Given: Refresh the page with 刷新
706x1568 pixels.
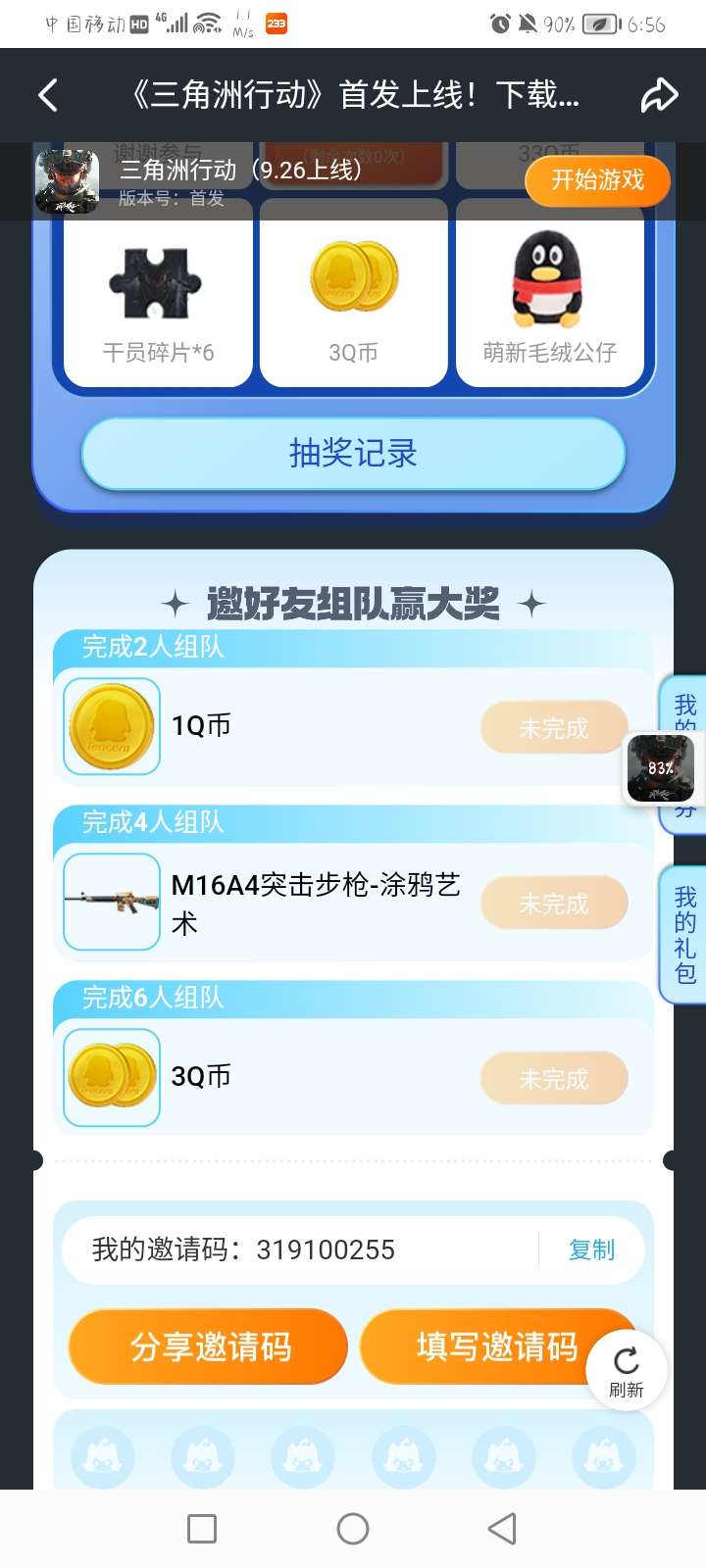Looking at the screenshot, I should (626, 1370).
